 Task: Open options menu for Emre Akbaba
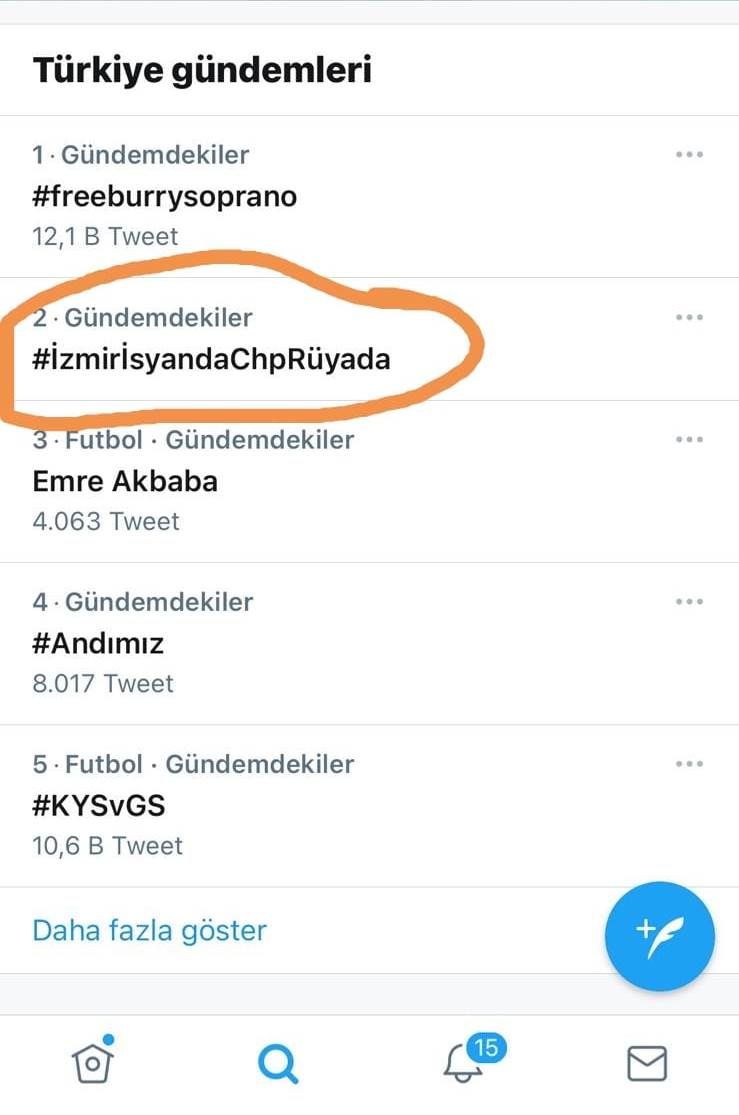(x=689, y=440)
